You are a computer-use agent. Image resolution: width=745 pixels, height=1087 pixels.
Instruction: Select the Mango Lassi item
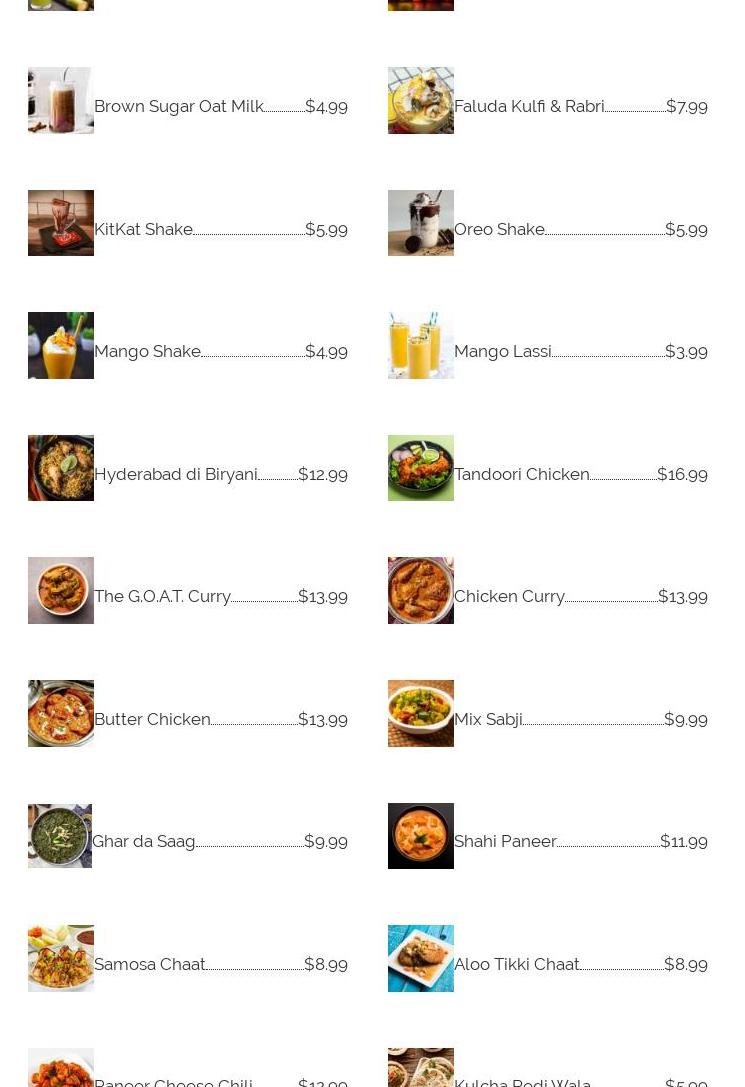[x=502, y=351]
